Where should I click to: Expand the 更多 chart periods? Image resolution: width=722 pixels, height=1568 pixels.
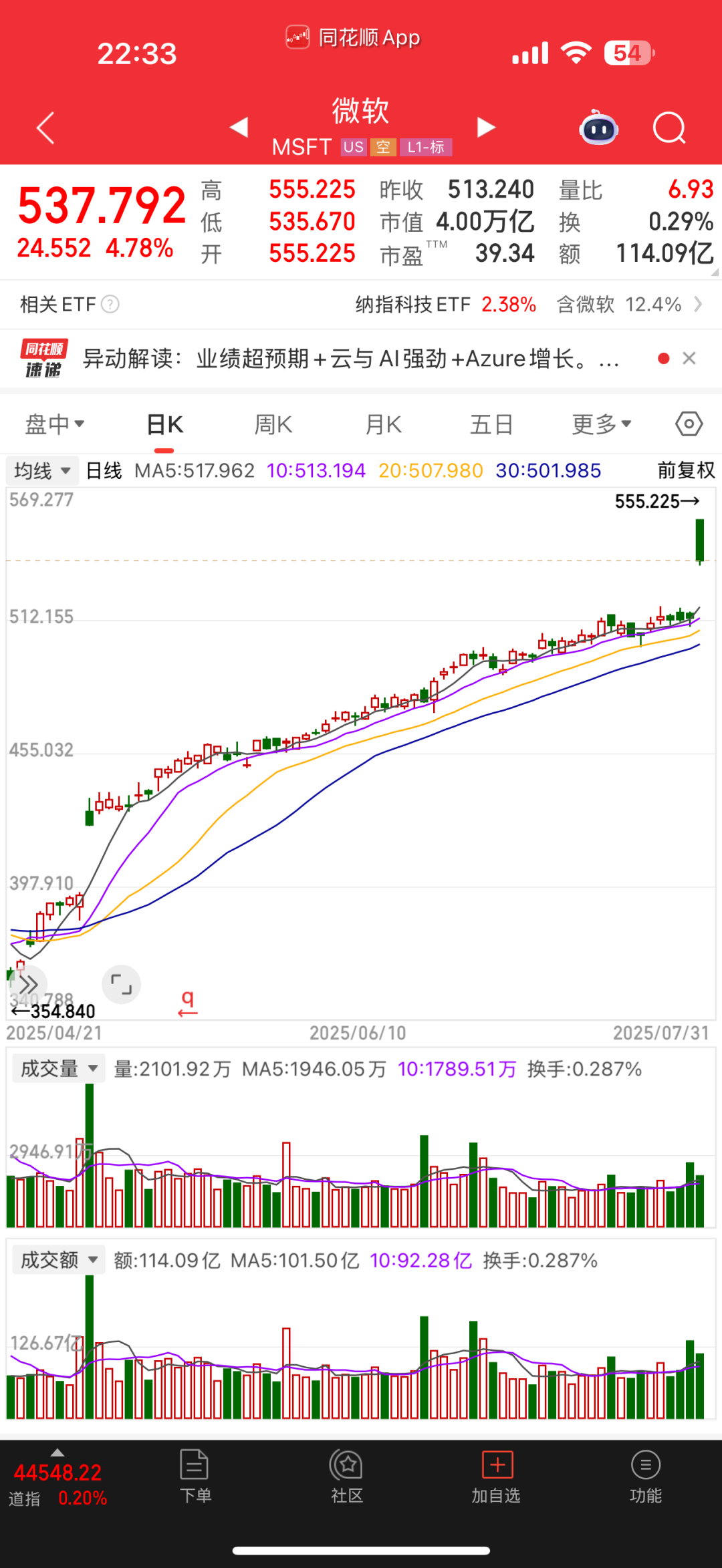click(x=601, y=424)
